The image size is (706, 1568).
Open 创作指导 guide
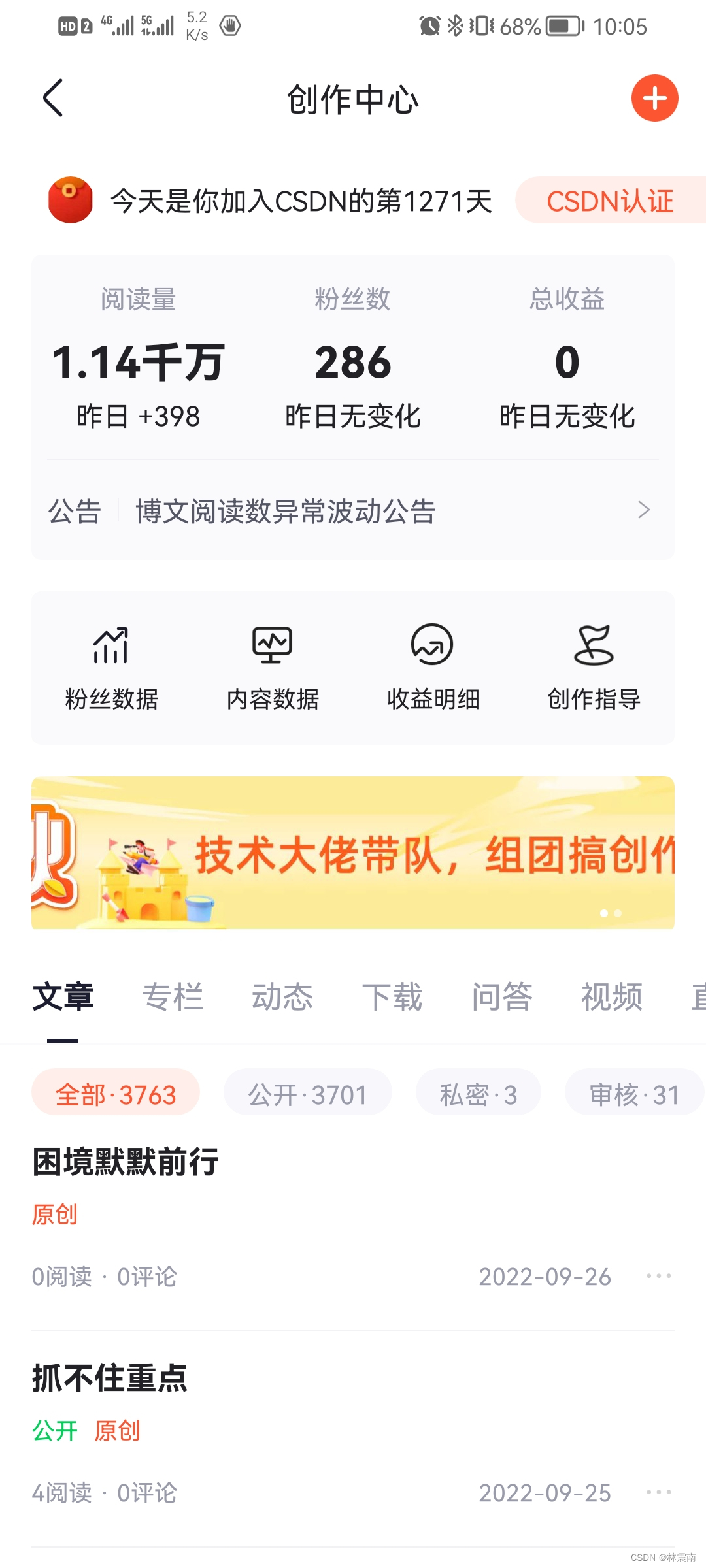(594, 668)
